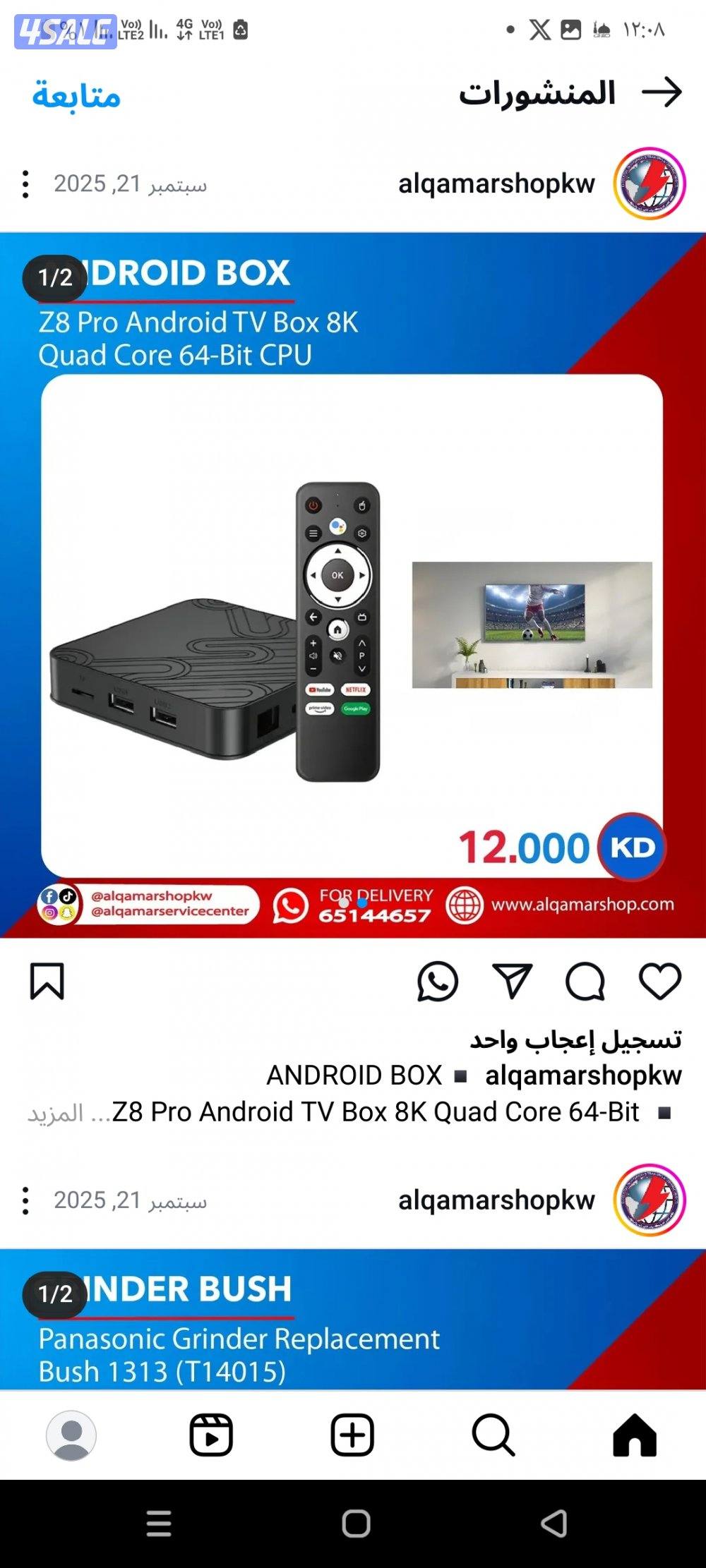Image resolution: width=706 pixels, height=1568 pixels.
Task: Create a new post
Action: [x=352, y=1434]
